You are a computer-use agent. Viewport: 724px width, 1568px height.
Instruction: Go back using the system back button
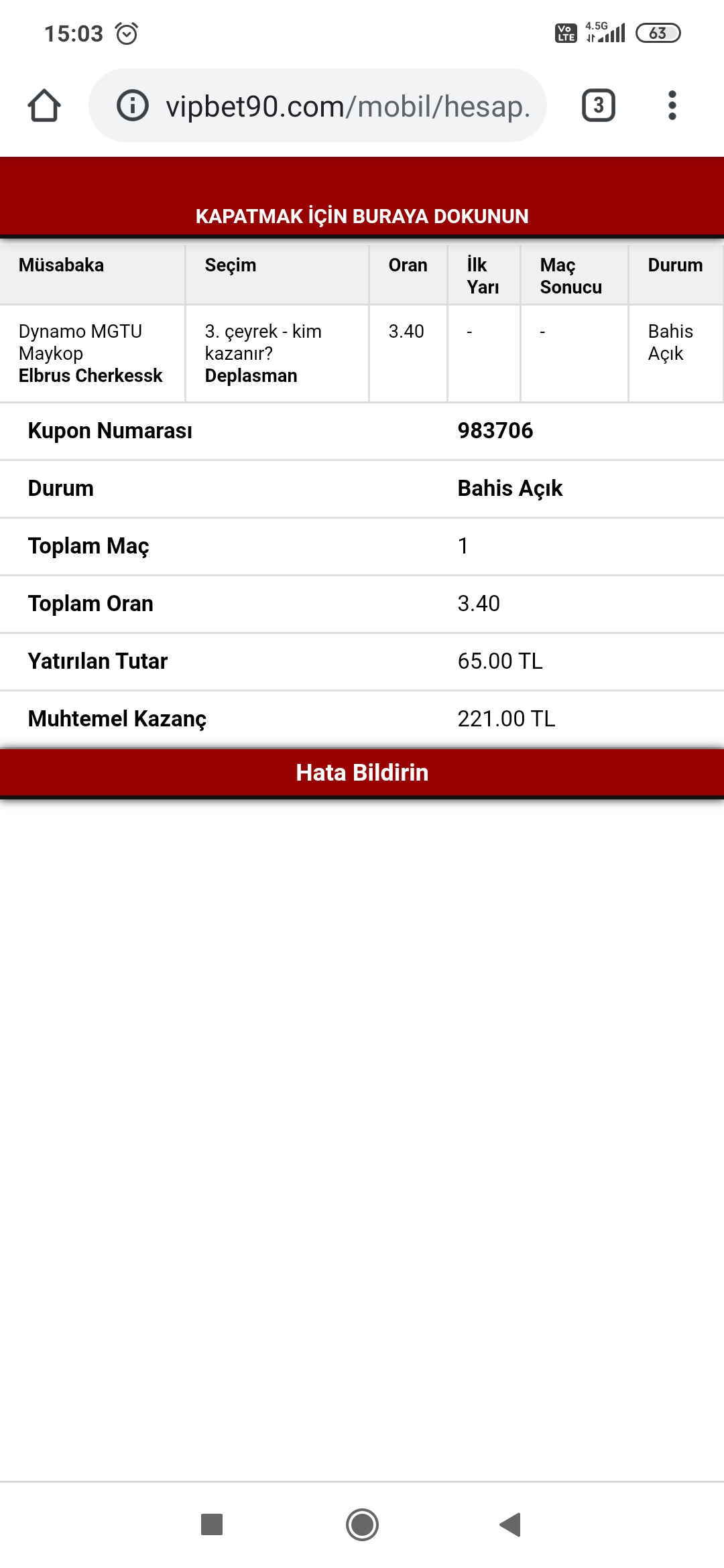click(x=511, y=1524)
